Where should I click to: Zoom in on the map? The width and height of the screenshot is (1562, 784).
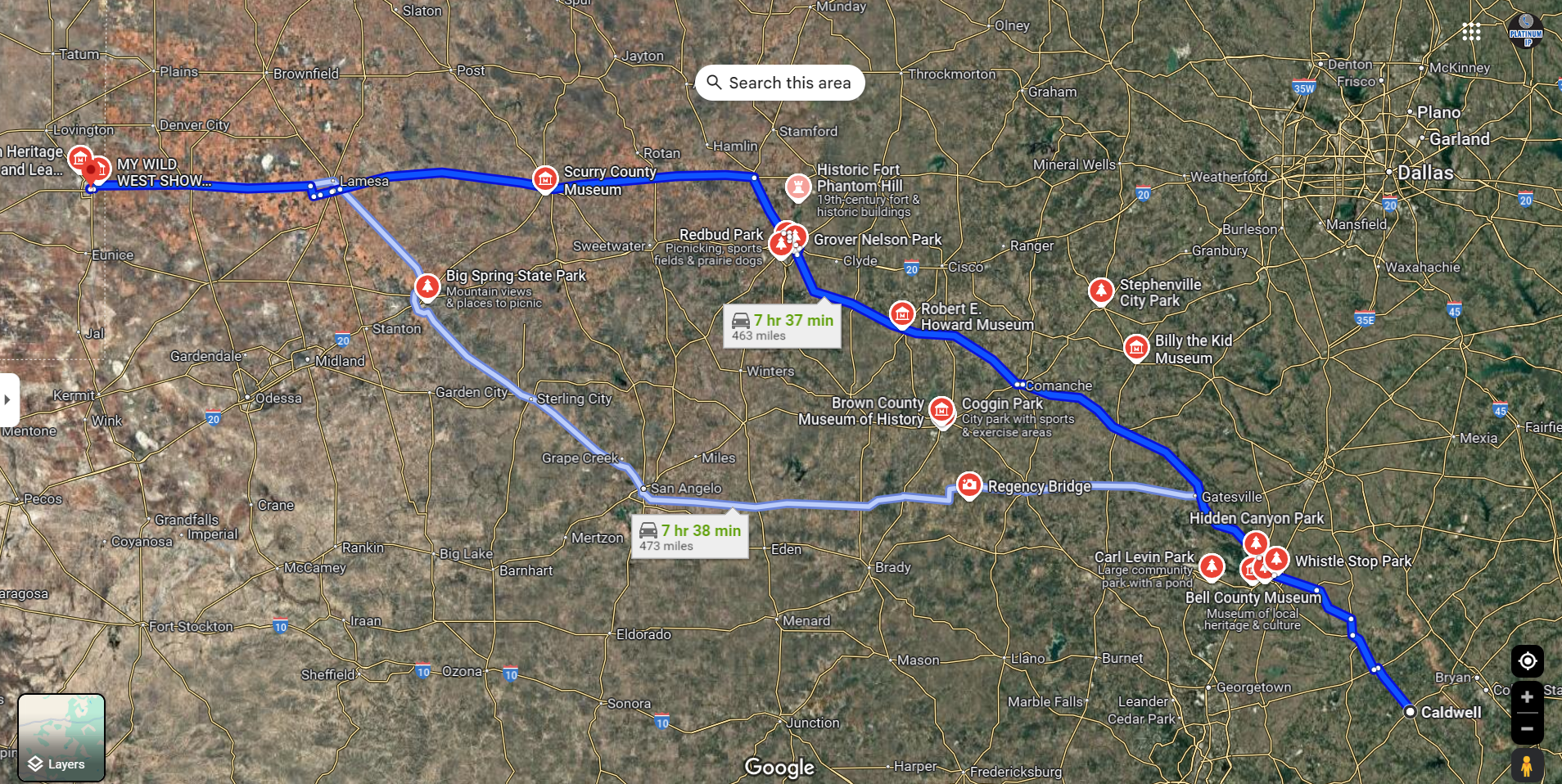(x=1527, y=697)
